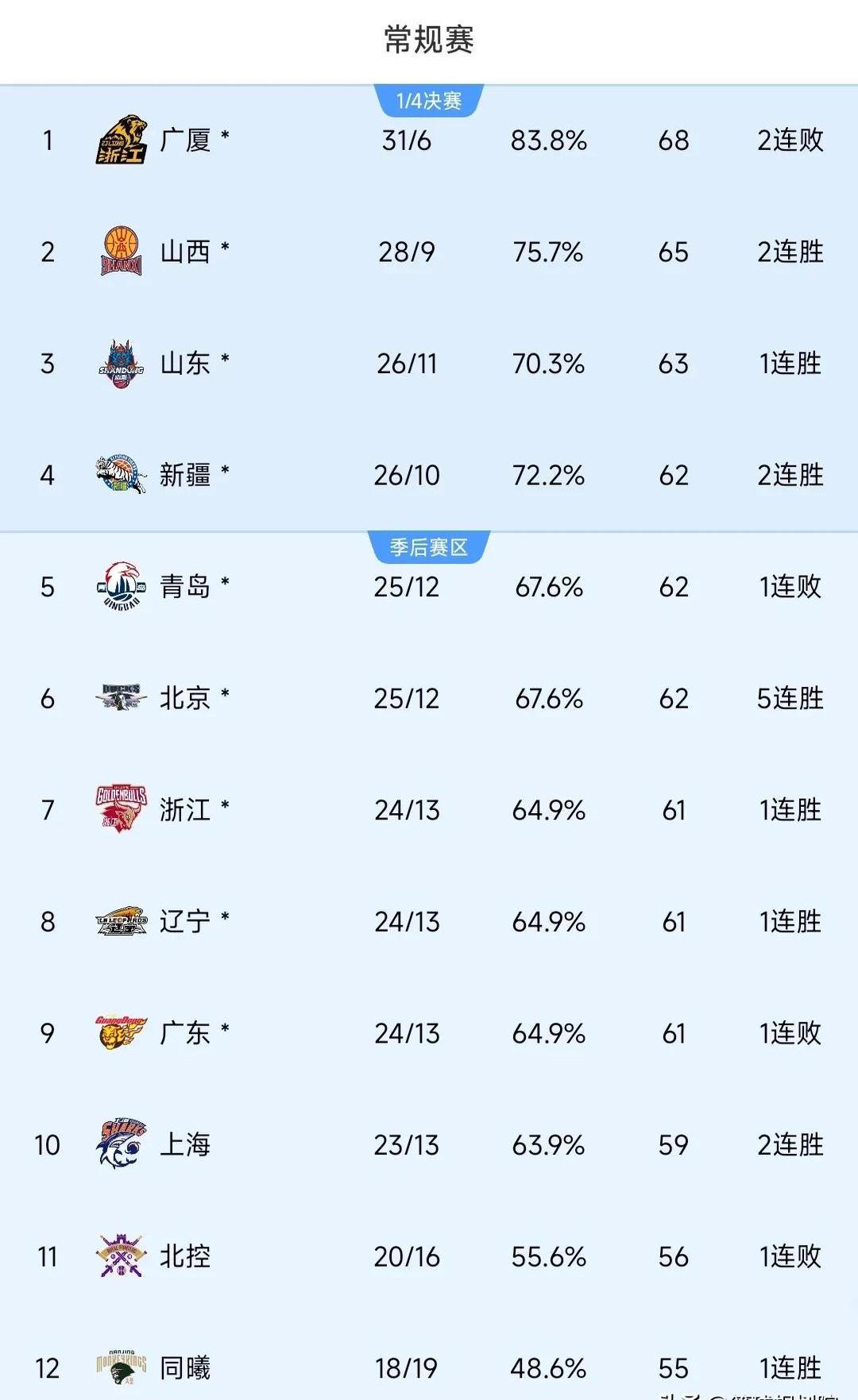This screenshot has width=858, height=1400.
Task: Click 北京's 5连胜 streak label
Action: tap(787, 699)
